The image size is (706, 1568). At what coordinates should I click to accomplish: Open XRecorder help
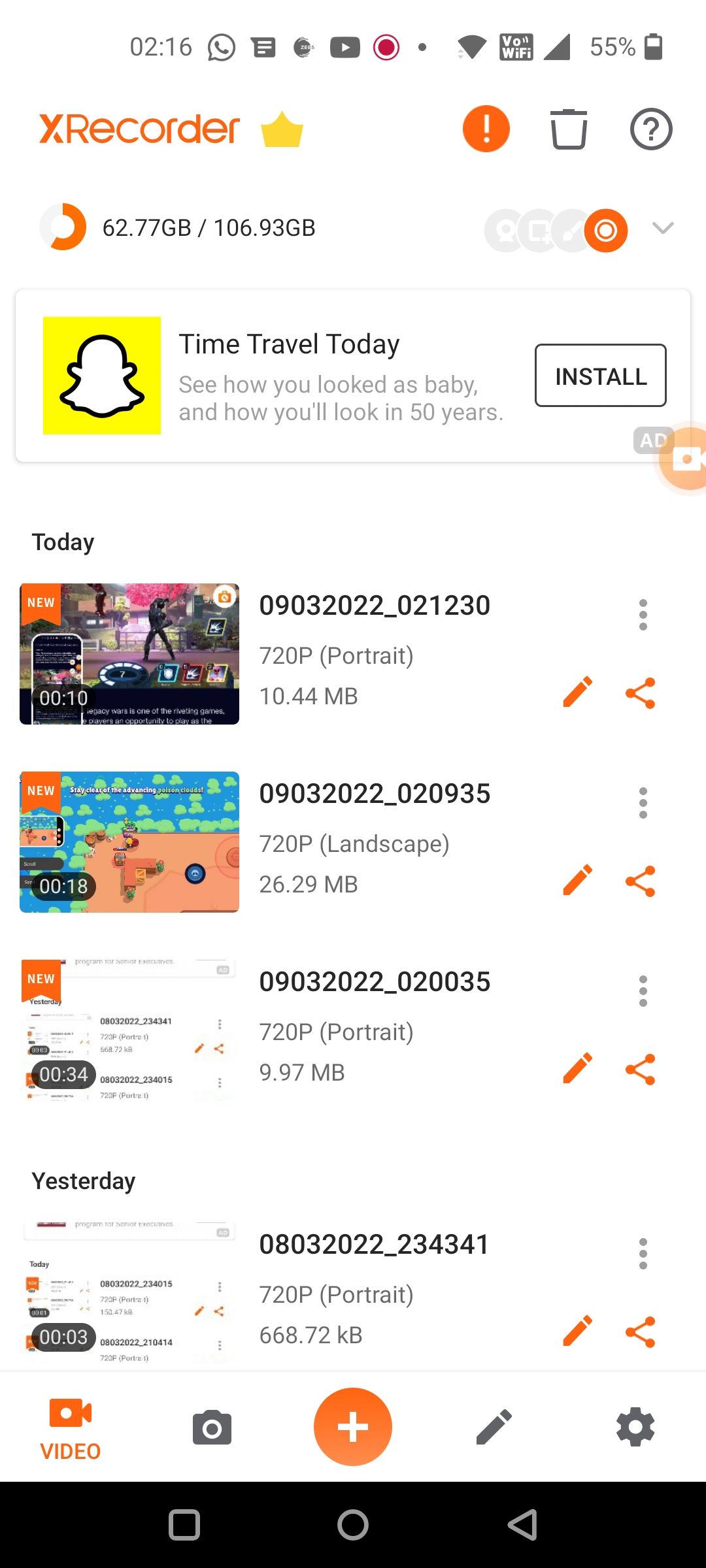pos(650,129)
